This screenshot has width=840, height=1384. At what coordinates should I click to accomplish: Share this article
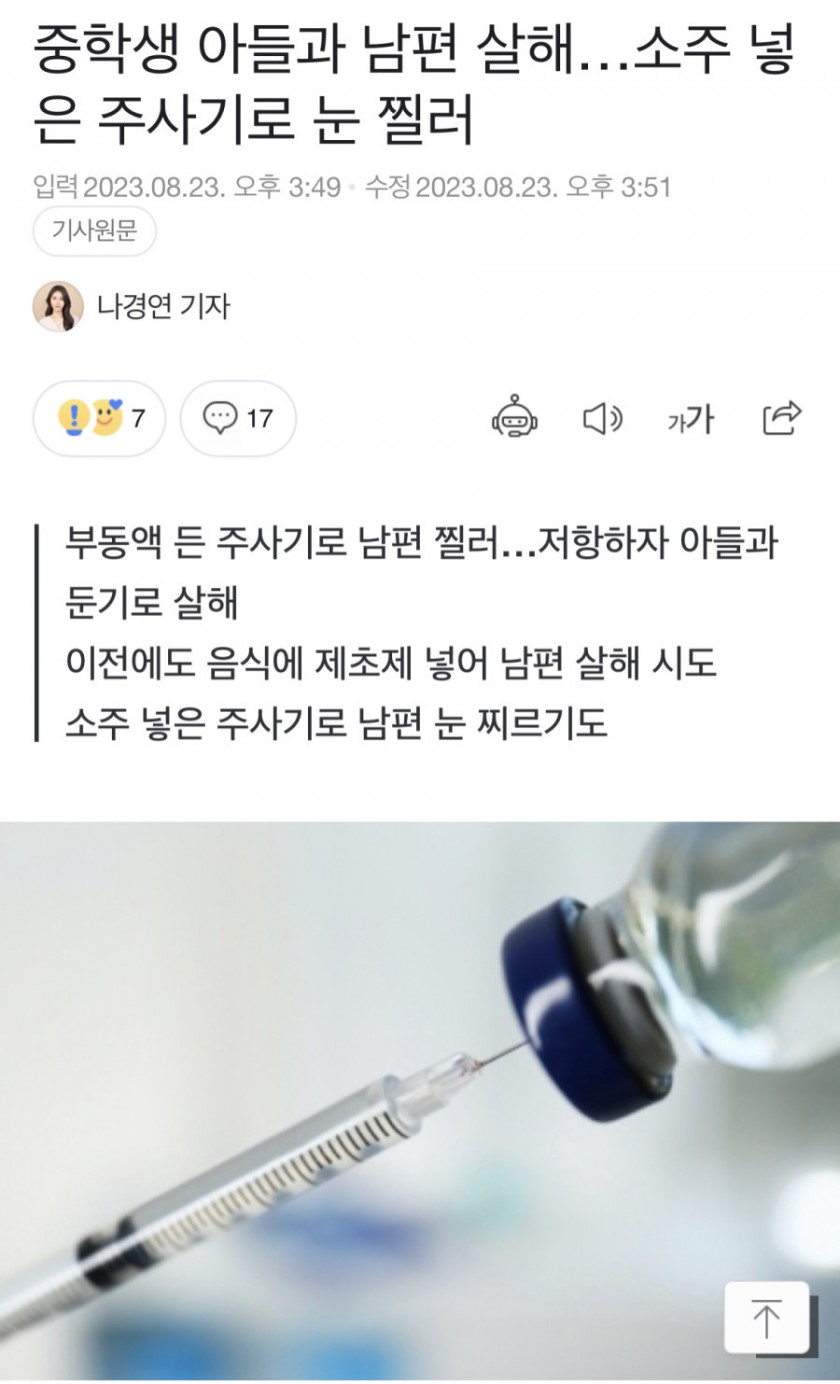point(781,417)
